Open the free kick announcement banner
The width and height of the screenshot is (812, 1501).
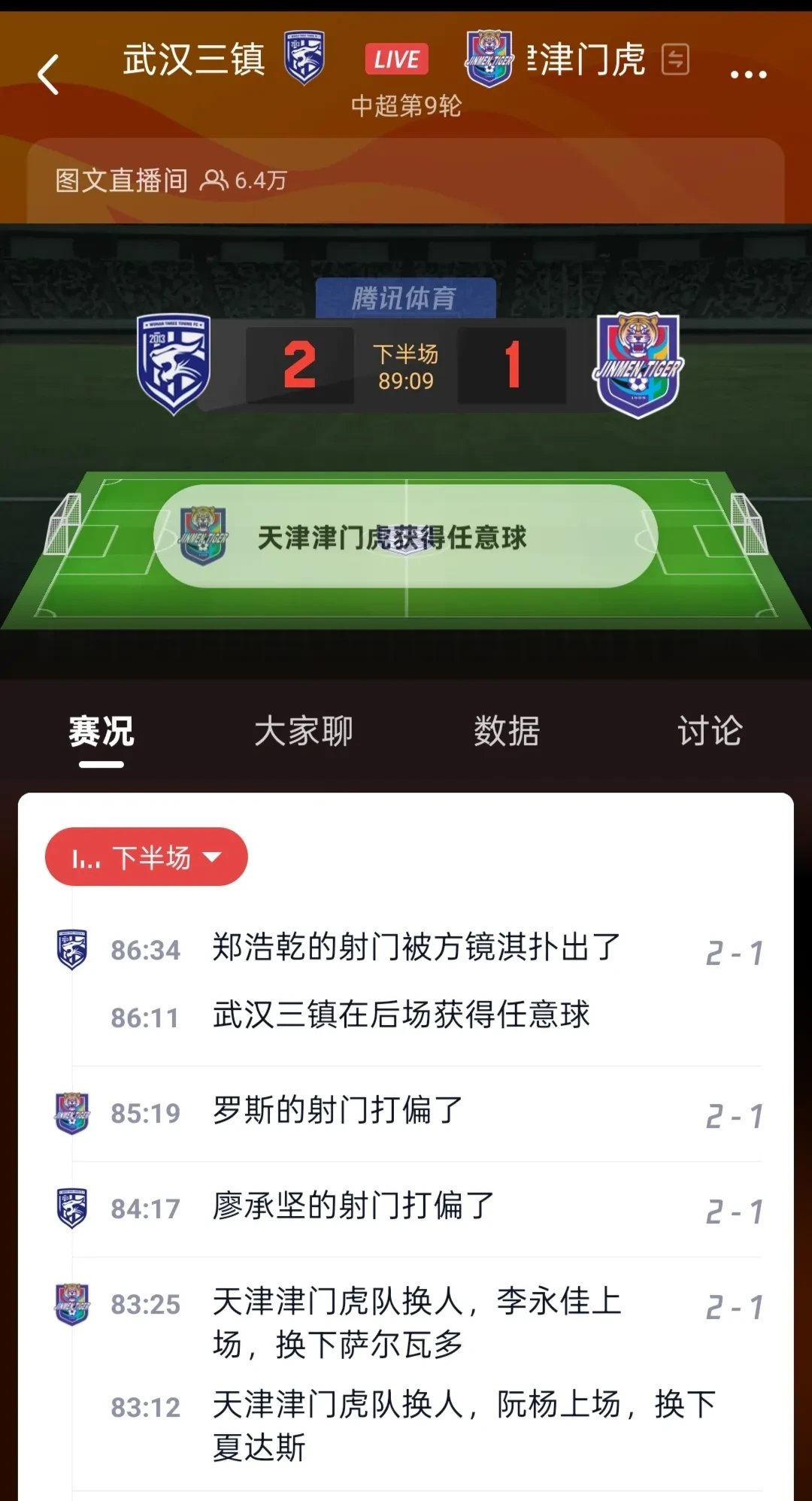(x=406, y=537)
